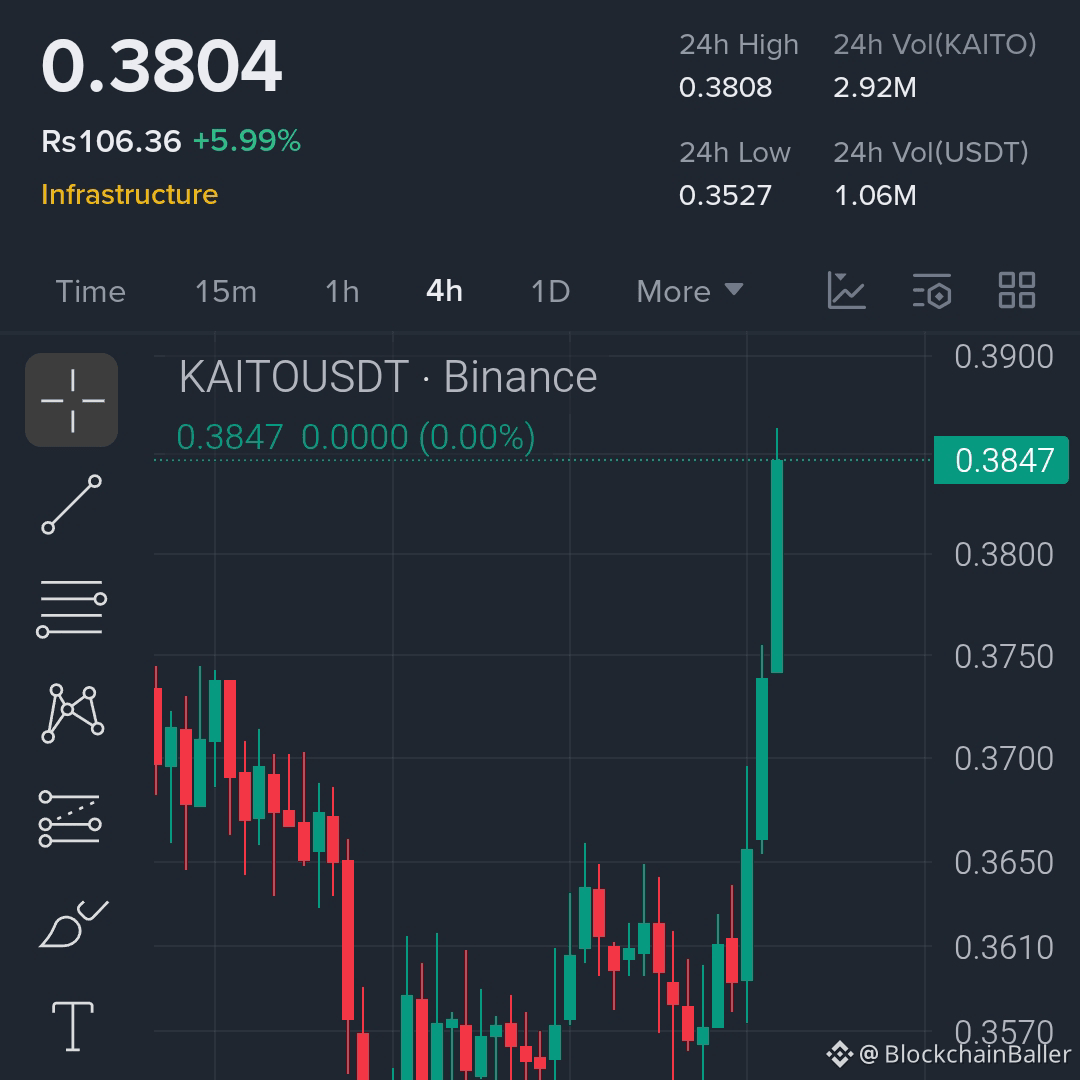Open the Infrastructure category tag
Image resolution: width=1080 pixels, height=1080 pixels.
129,194
